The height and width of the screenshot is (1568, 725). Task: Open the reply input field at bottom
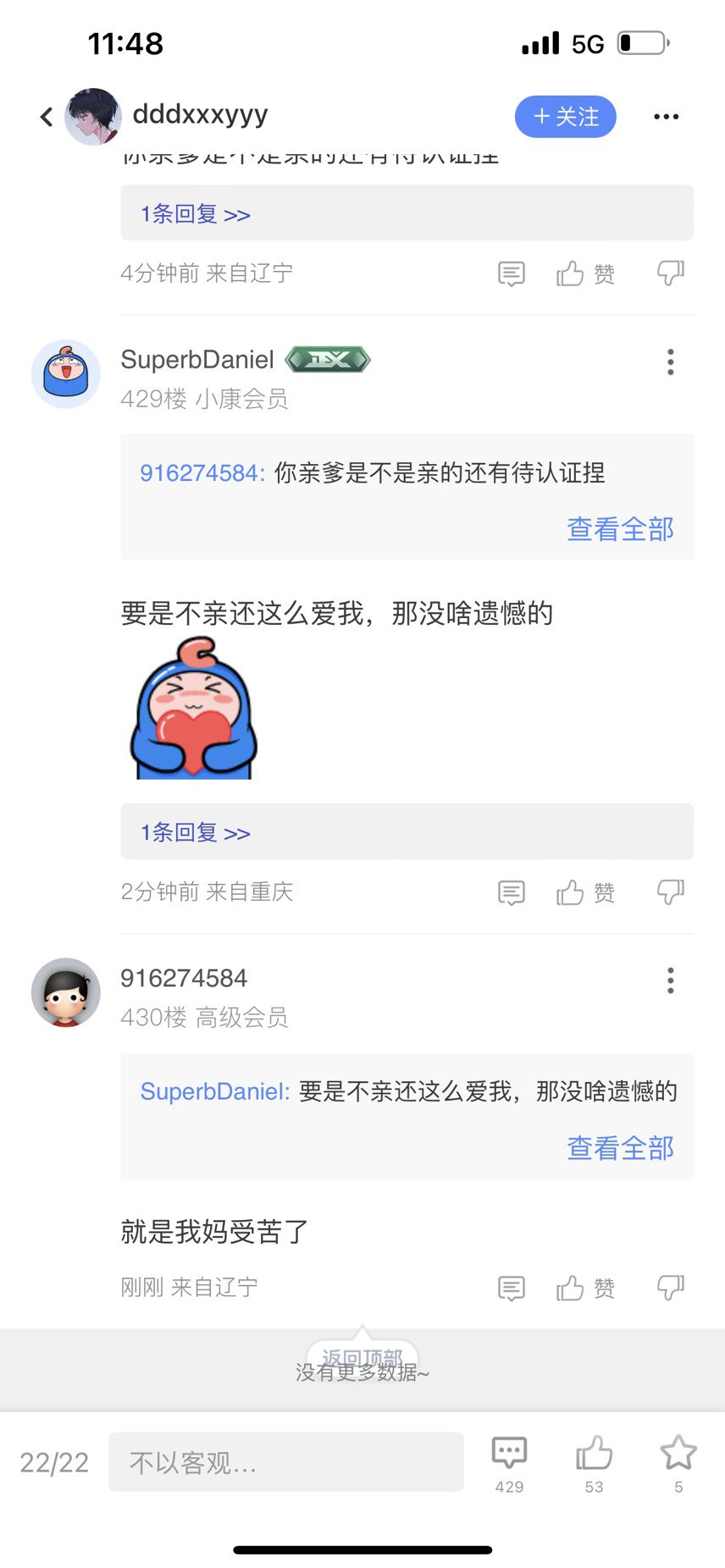pyautogui.click(x=286, y=1462)
